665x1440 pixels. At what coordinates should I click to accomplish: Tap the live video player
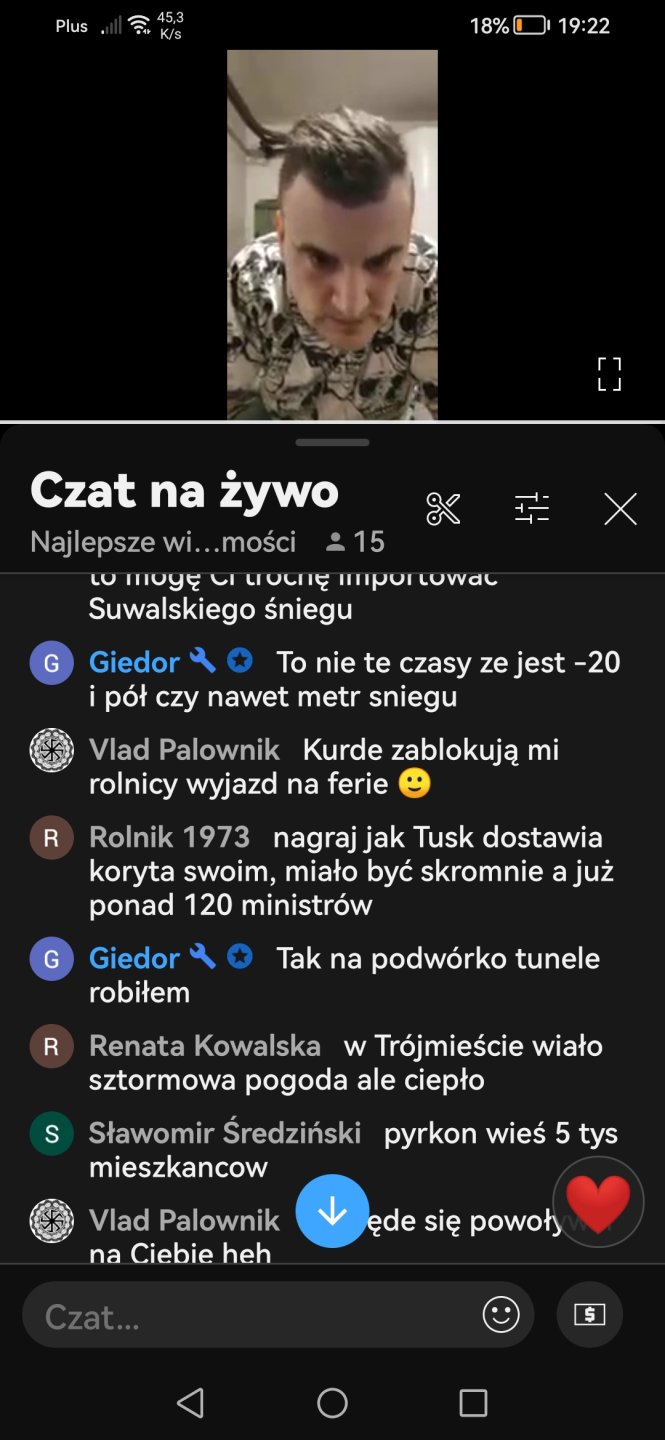332,235
